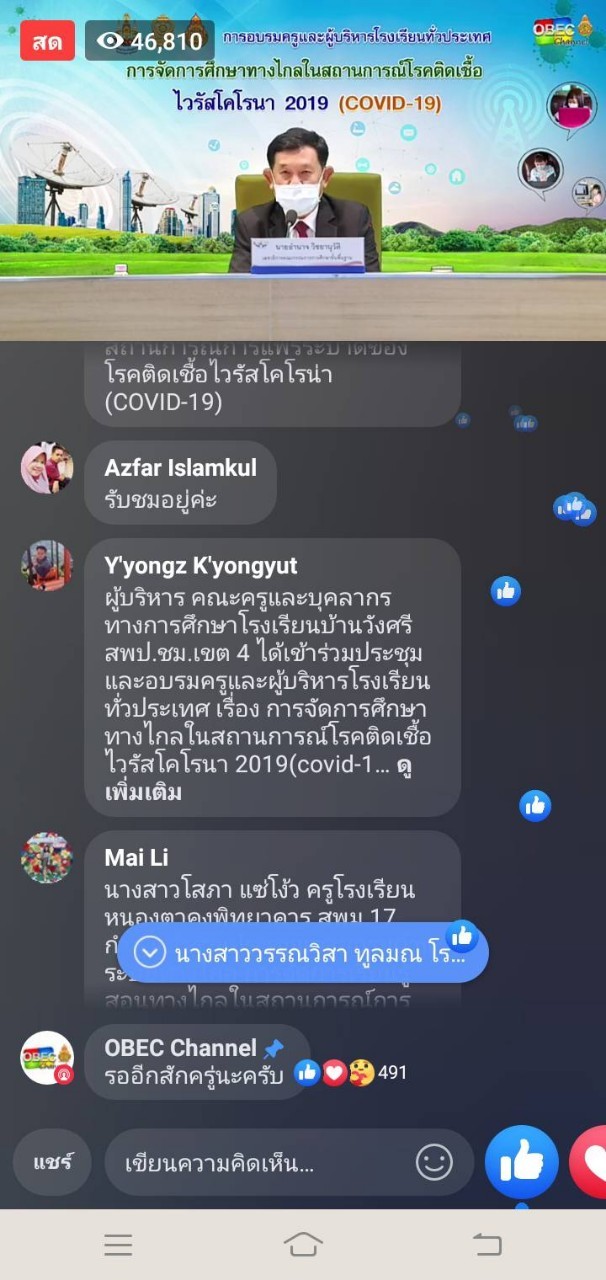The height and width of the screenshot is (1280, 606).
Task: View Y'yongz K'yongyut's profile avatar
Action: (x=46, y=566)
